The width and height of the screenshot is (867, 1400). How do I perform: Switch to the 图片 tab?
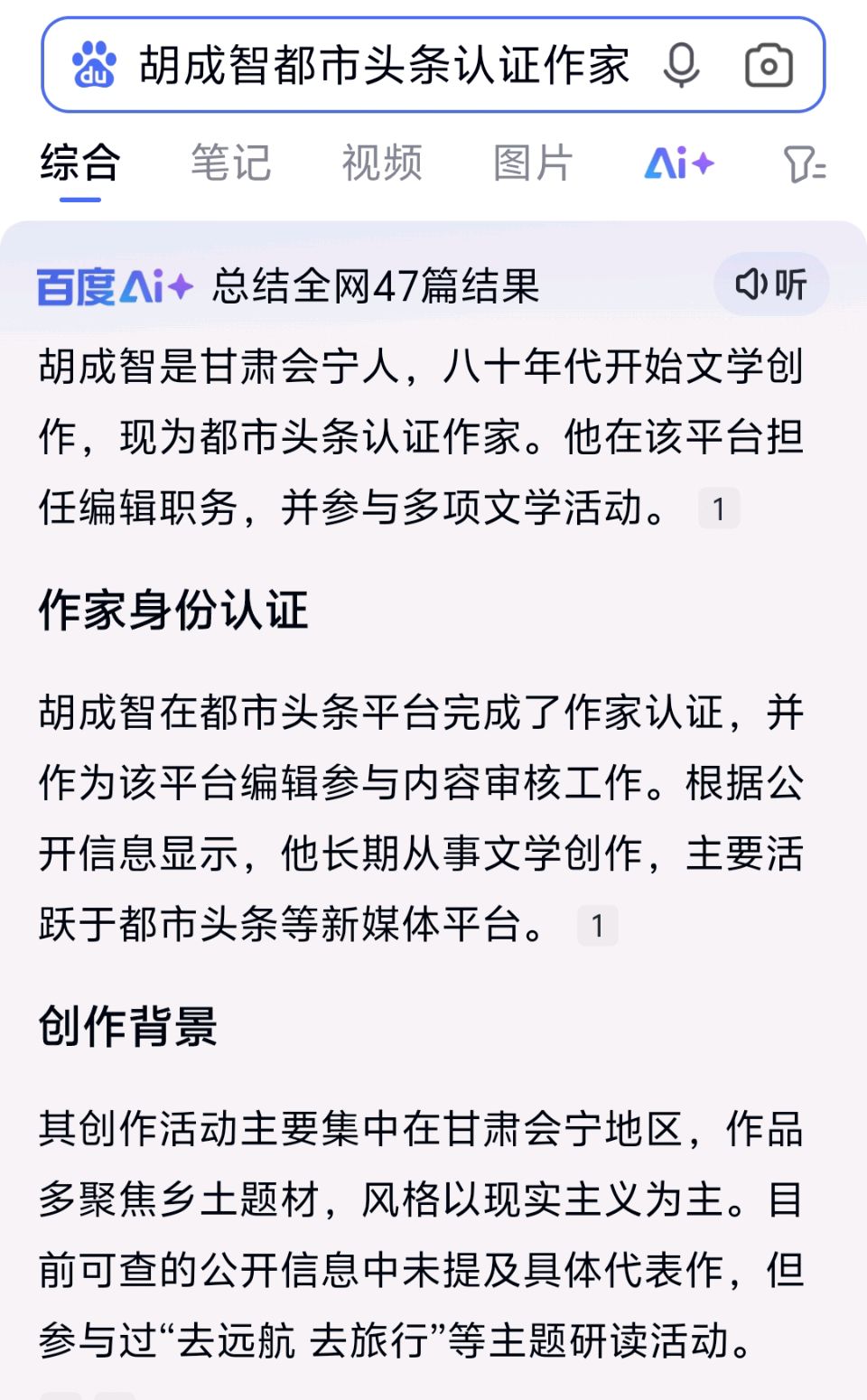pyautogui.click(x=533, y=163)
